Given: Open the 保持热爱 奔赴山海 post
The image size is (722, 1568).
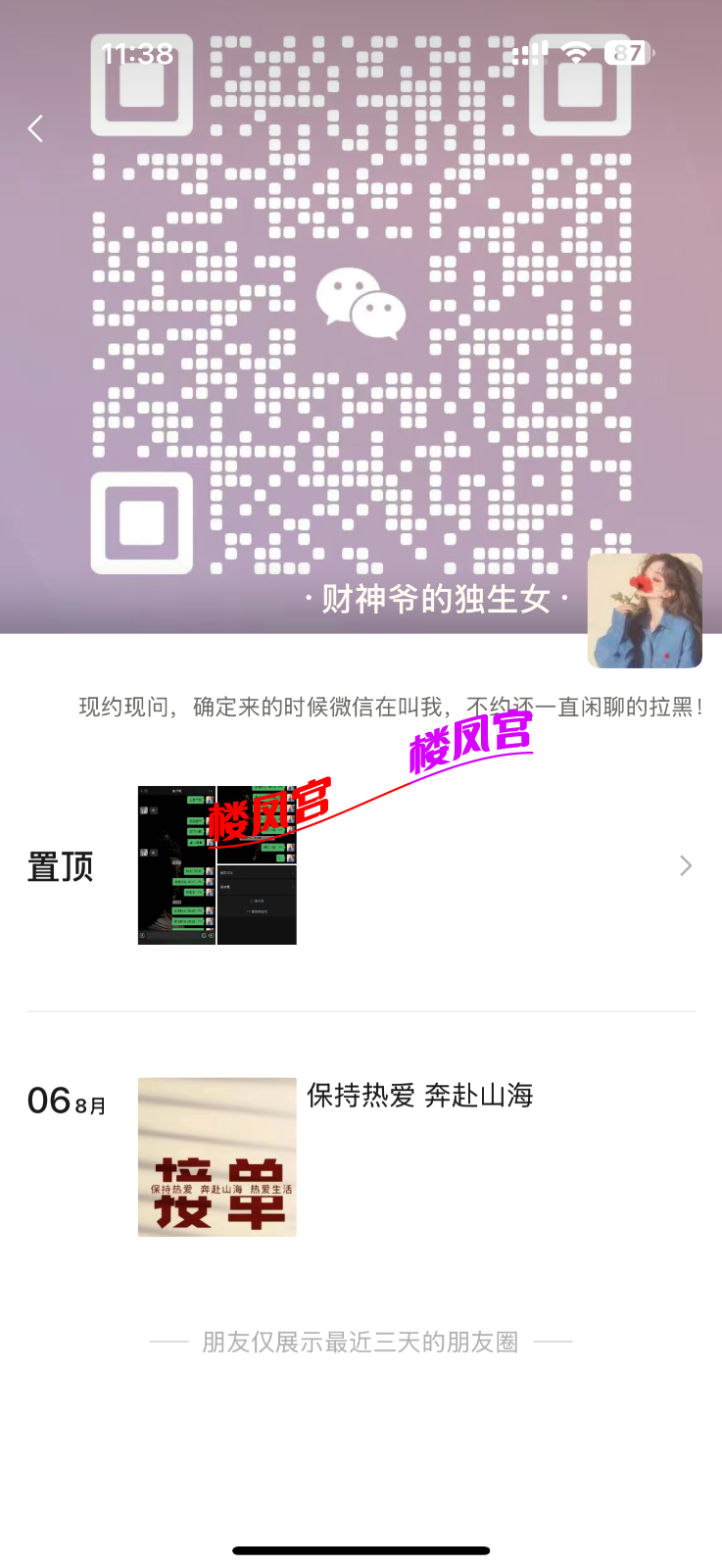Looking at the screenshot, I should 419,1096.
